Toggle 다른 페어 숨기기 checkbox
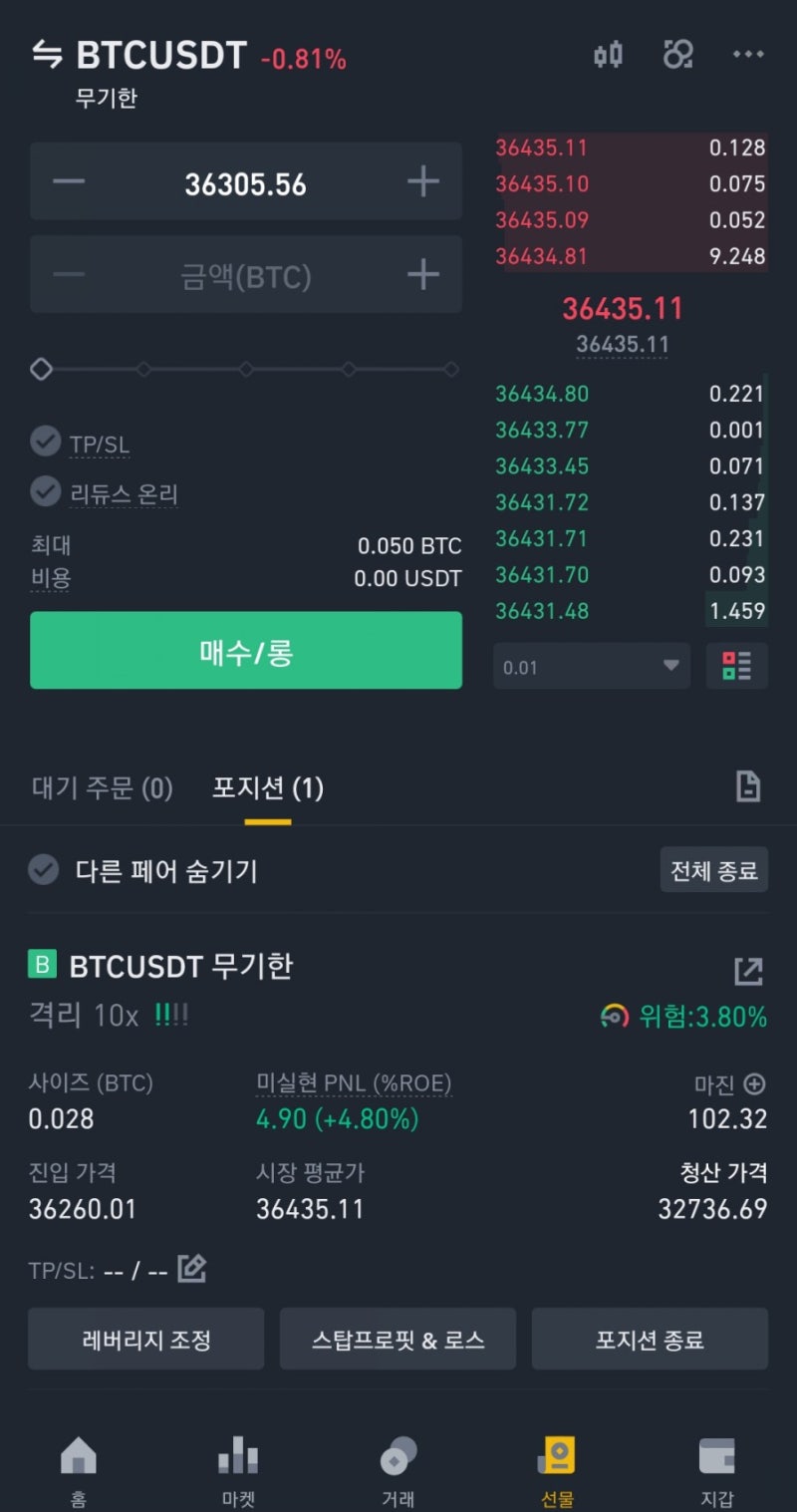797x1512 pixels. pyautogui.click(x=43, y=870)
